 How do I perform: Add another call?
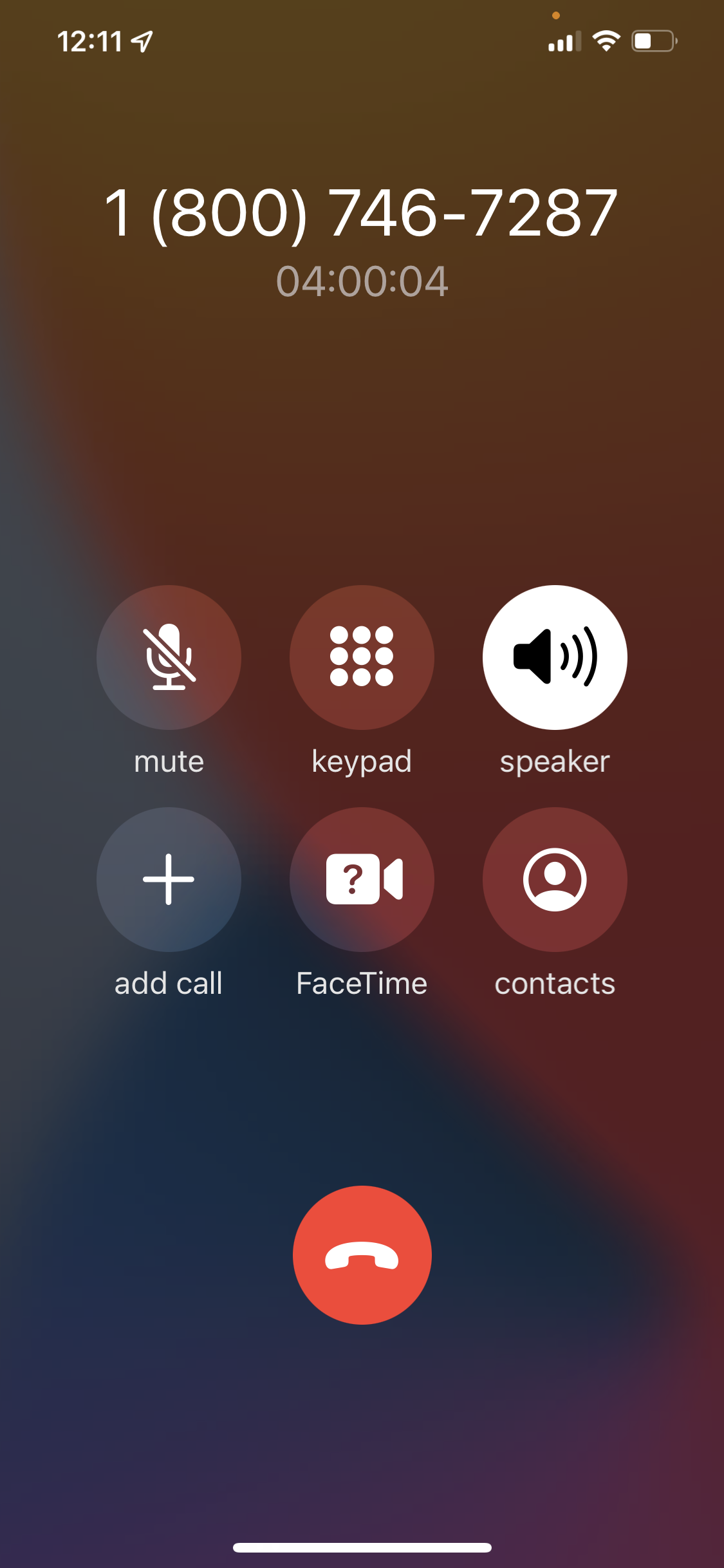169,879
